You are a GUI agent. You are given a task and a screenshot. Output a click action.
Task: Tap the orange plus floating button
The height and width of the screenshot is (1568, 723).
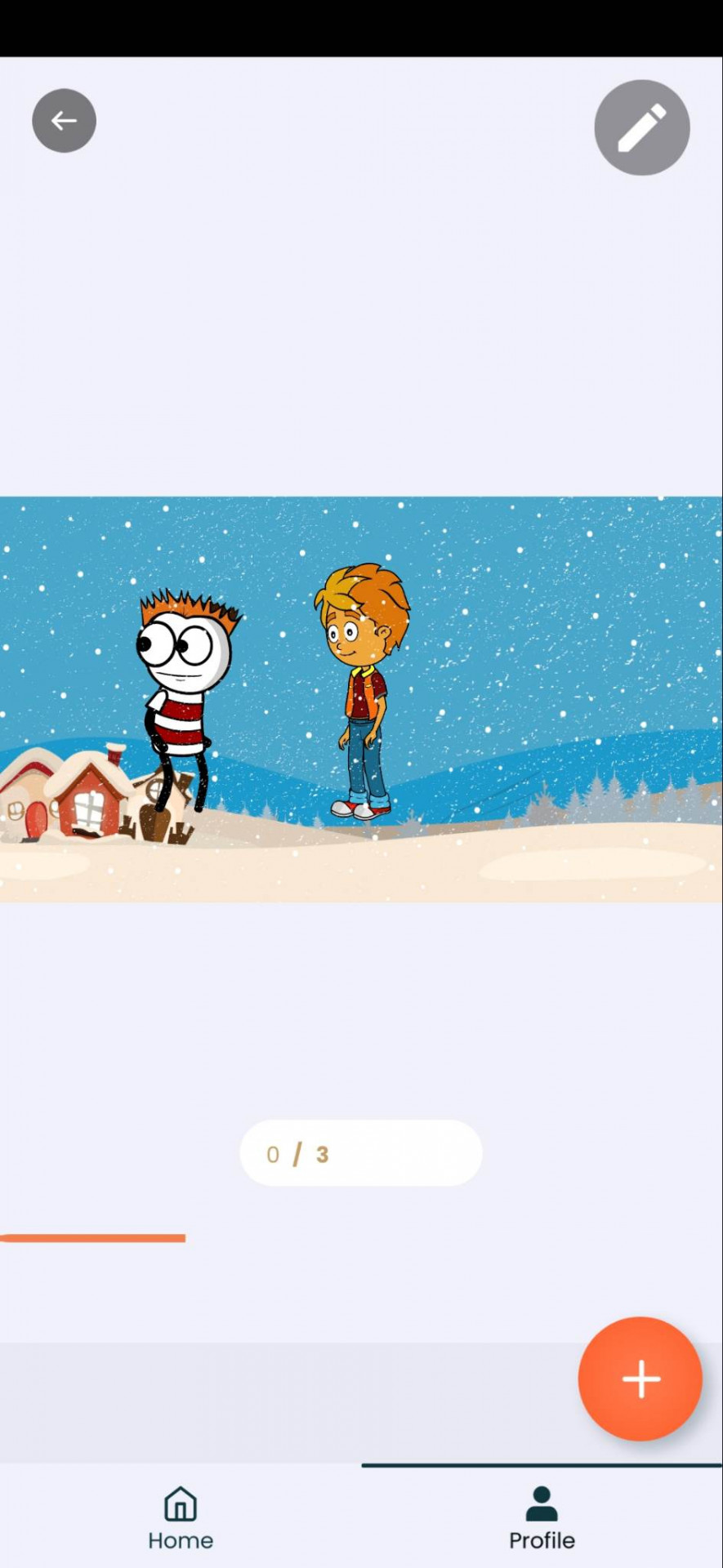coord(640,1379)
